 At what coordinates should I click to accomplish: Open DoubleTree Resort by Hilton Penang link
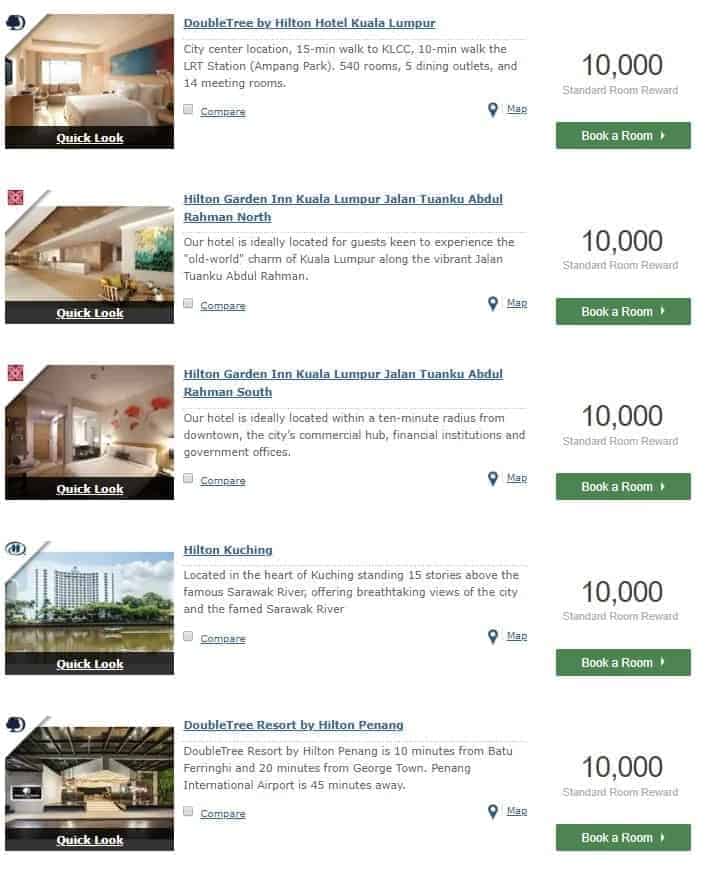293,725
